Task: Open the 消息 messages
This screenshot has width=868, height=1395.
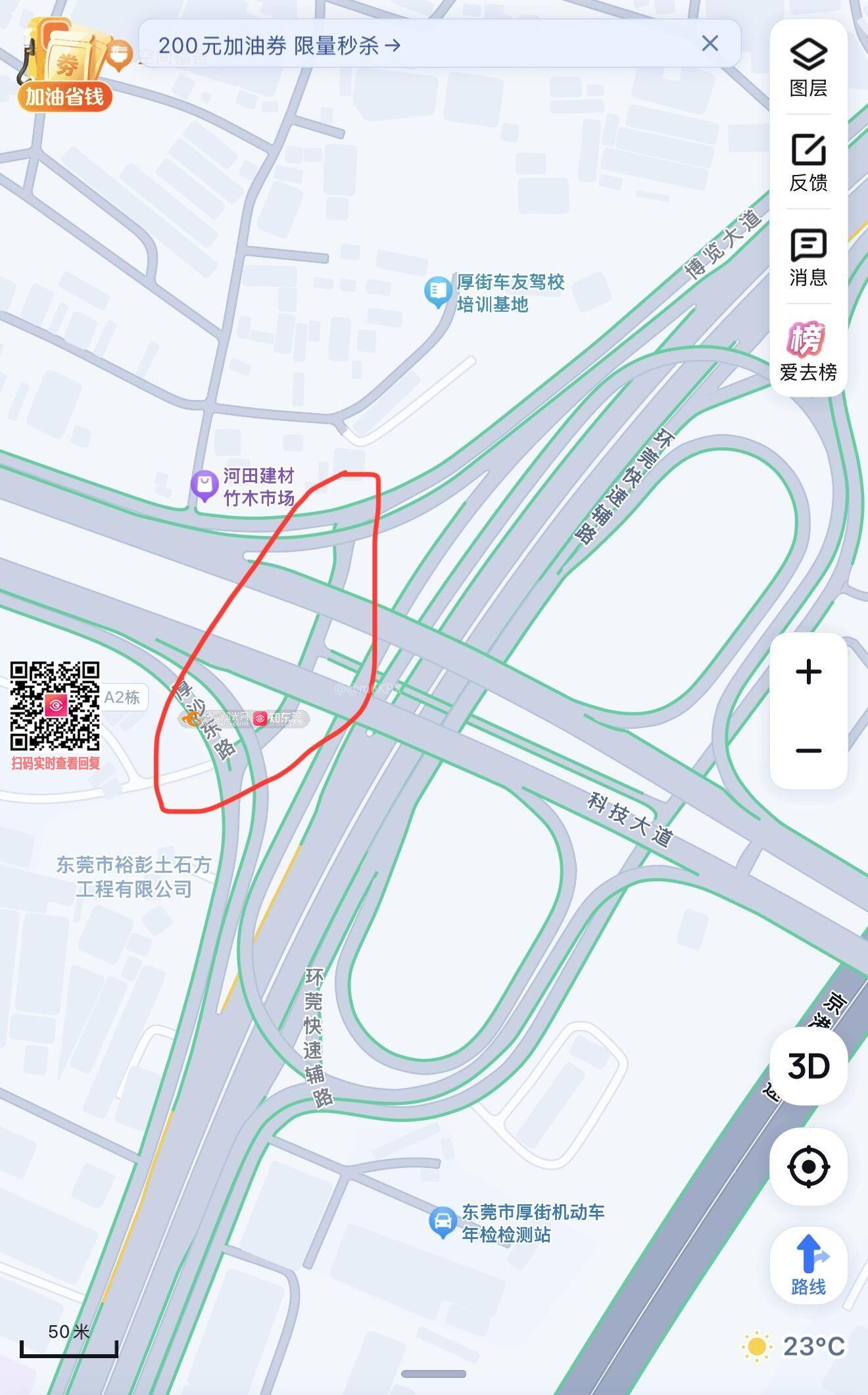Action: pos(808,257)
